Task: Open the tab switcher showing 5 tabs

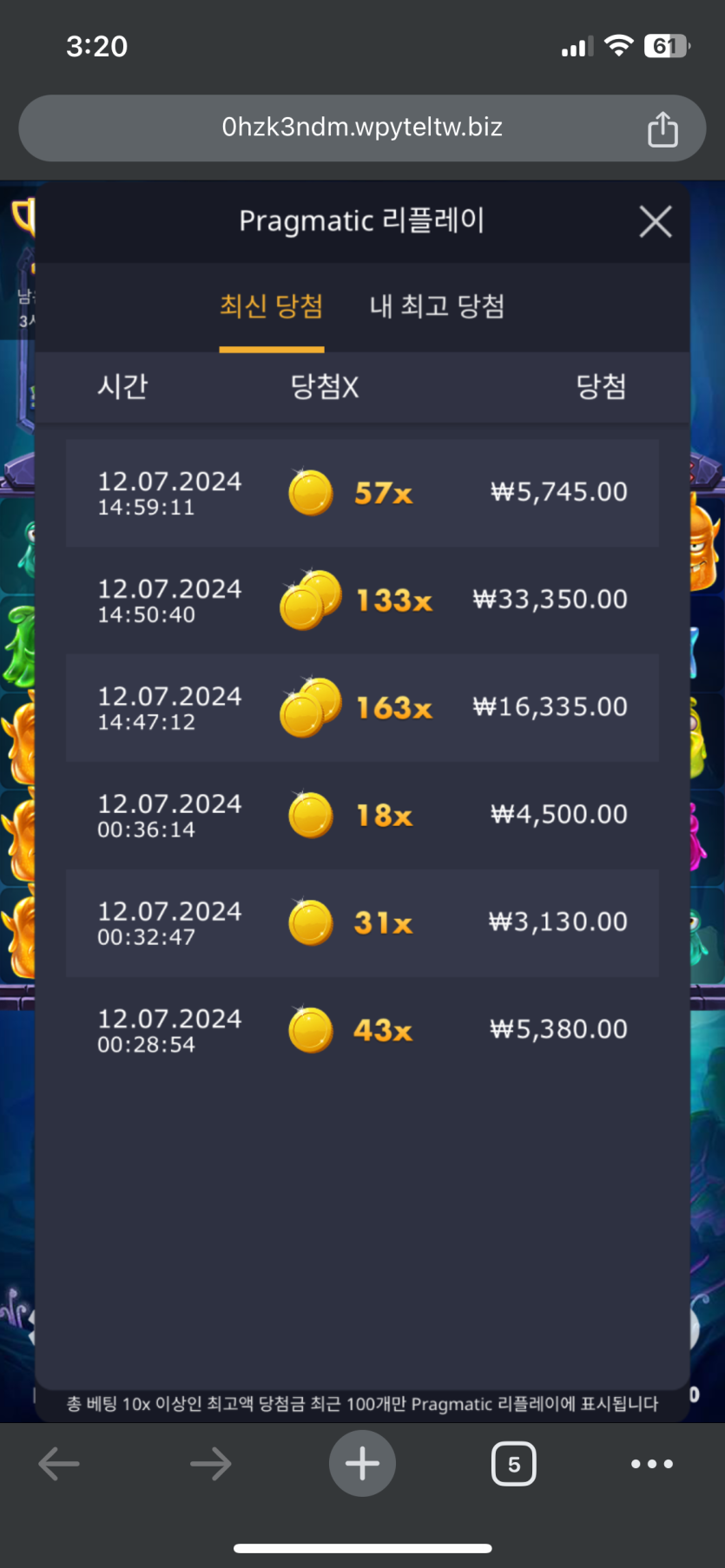Action: point(513,1464)
